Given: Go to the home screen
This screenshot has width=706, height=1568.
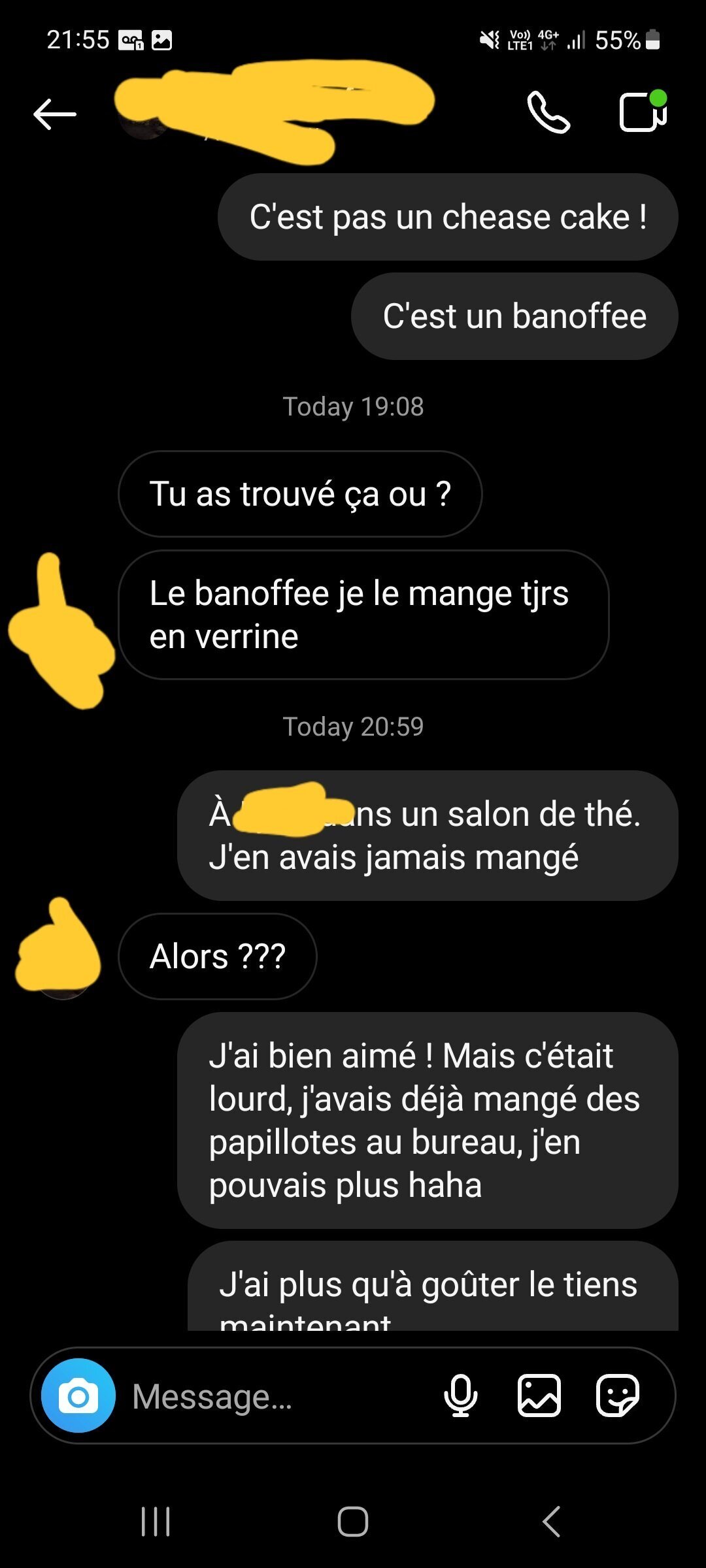Looking at the screenshot, I should pos(353,1522).
